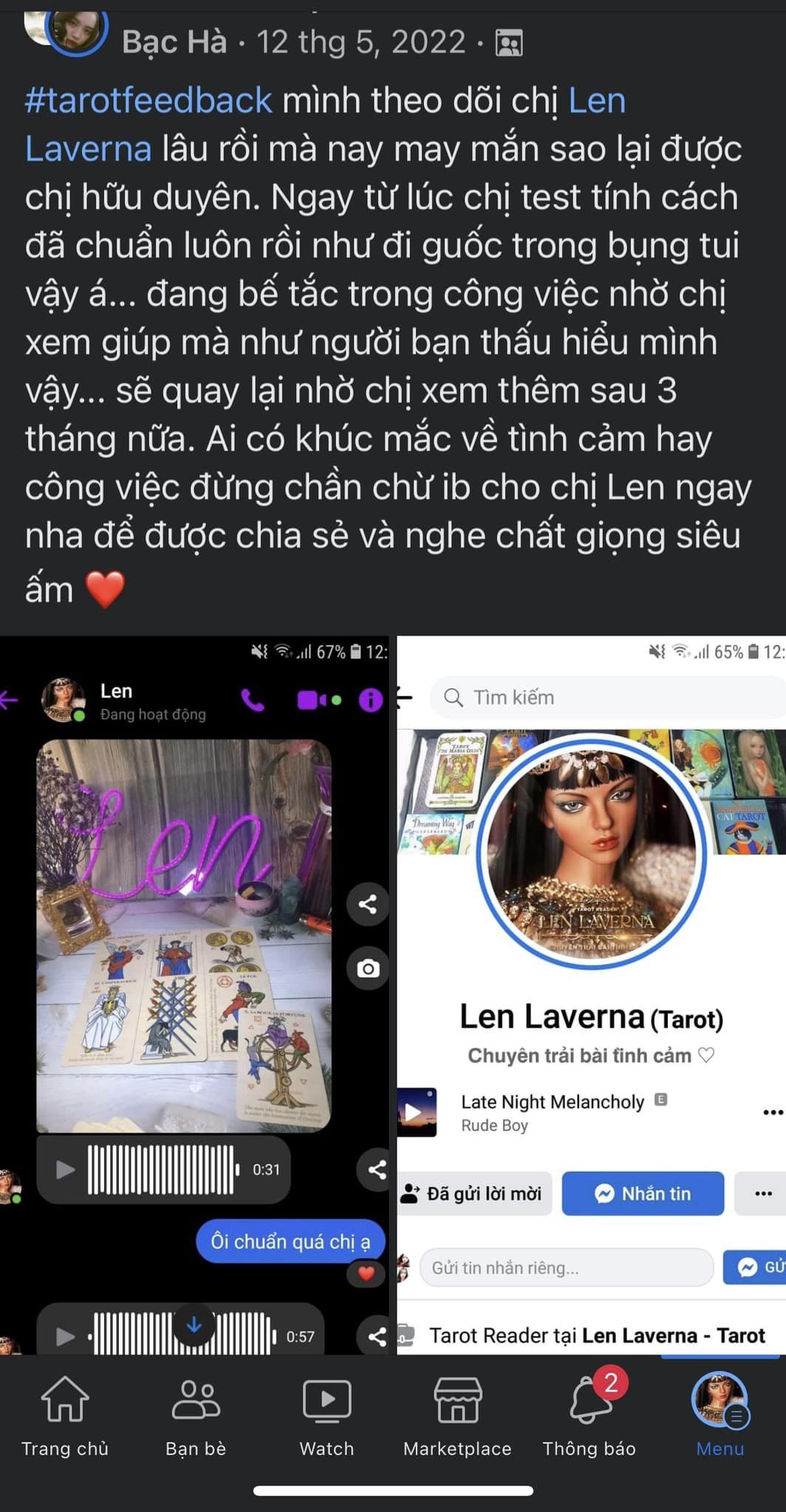Viewport: 786px width, 1512px height.
Task: View the attached Messenger chat screenshot with Len
Action: [x=195, y=994]
